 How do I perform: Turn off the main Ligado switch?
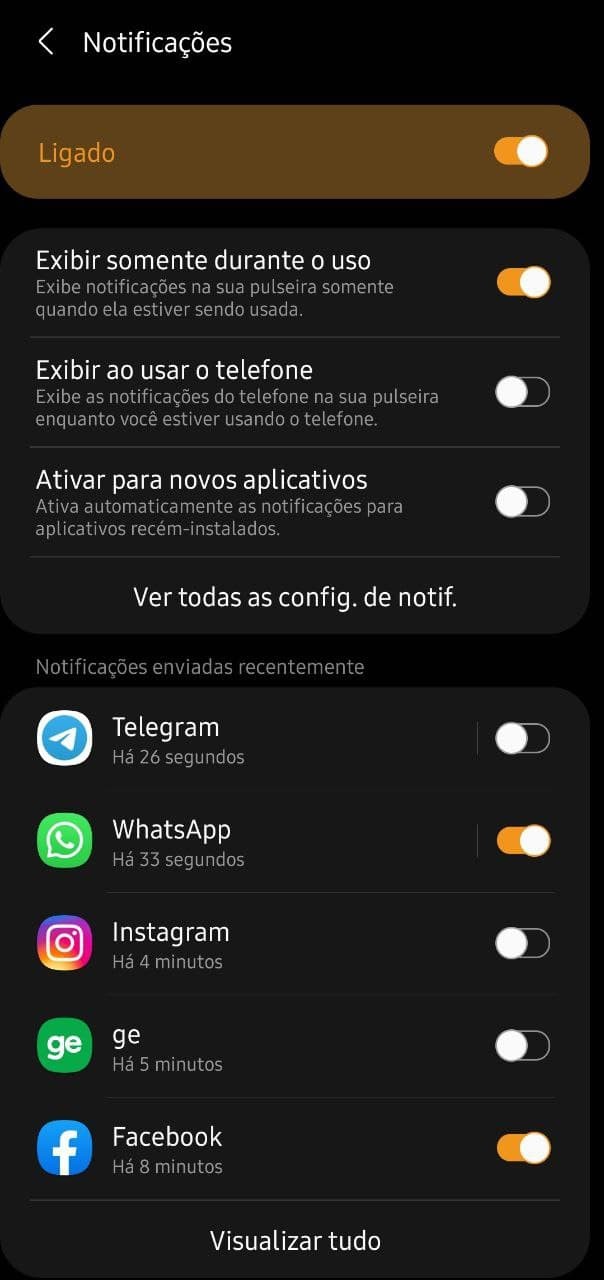(521, 152)
